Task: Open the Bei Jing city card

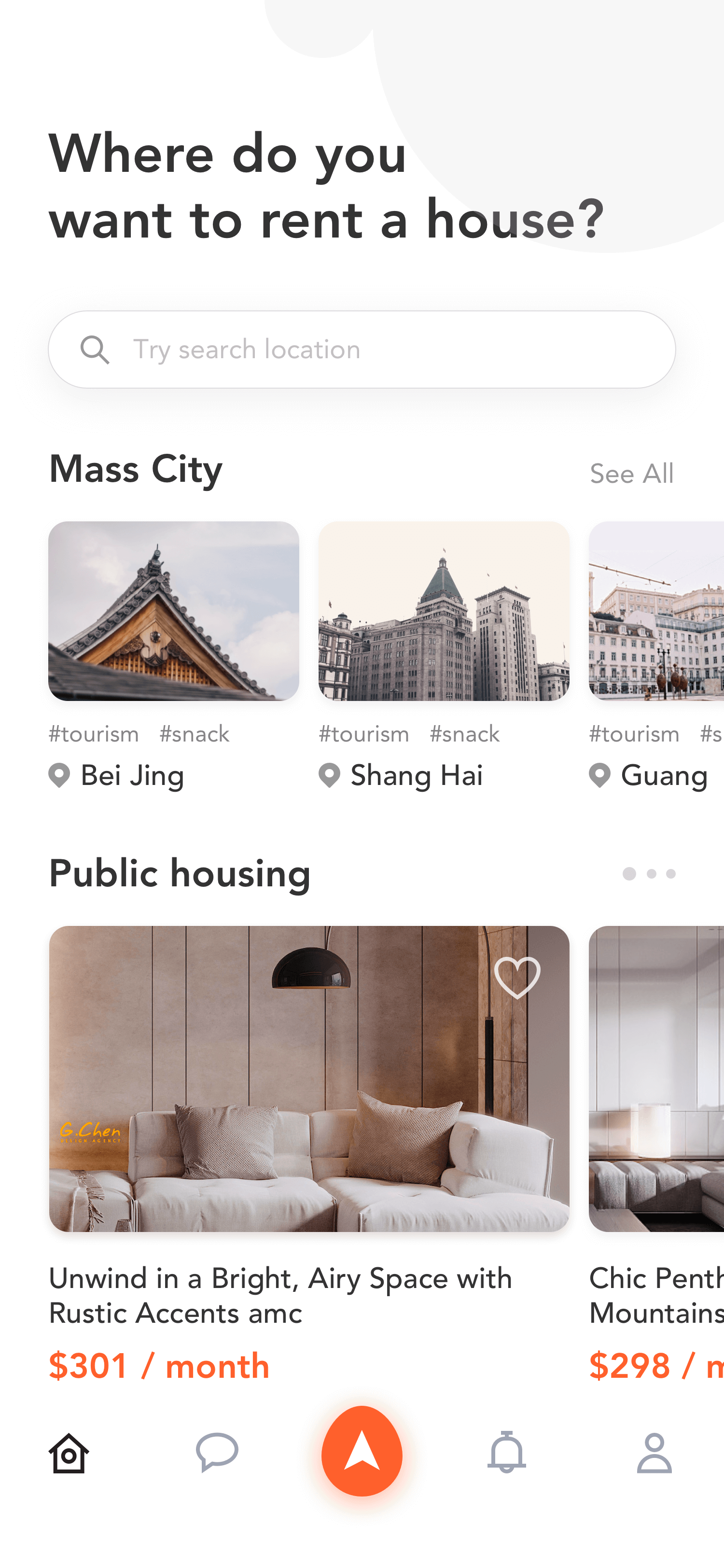Action: [173, 656]
